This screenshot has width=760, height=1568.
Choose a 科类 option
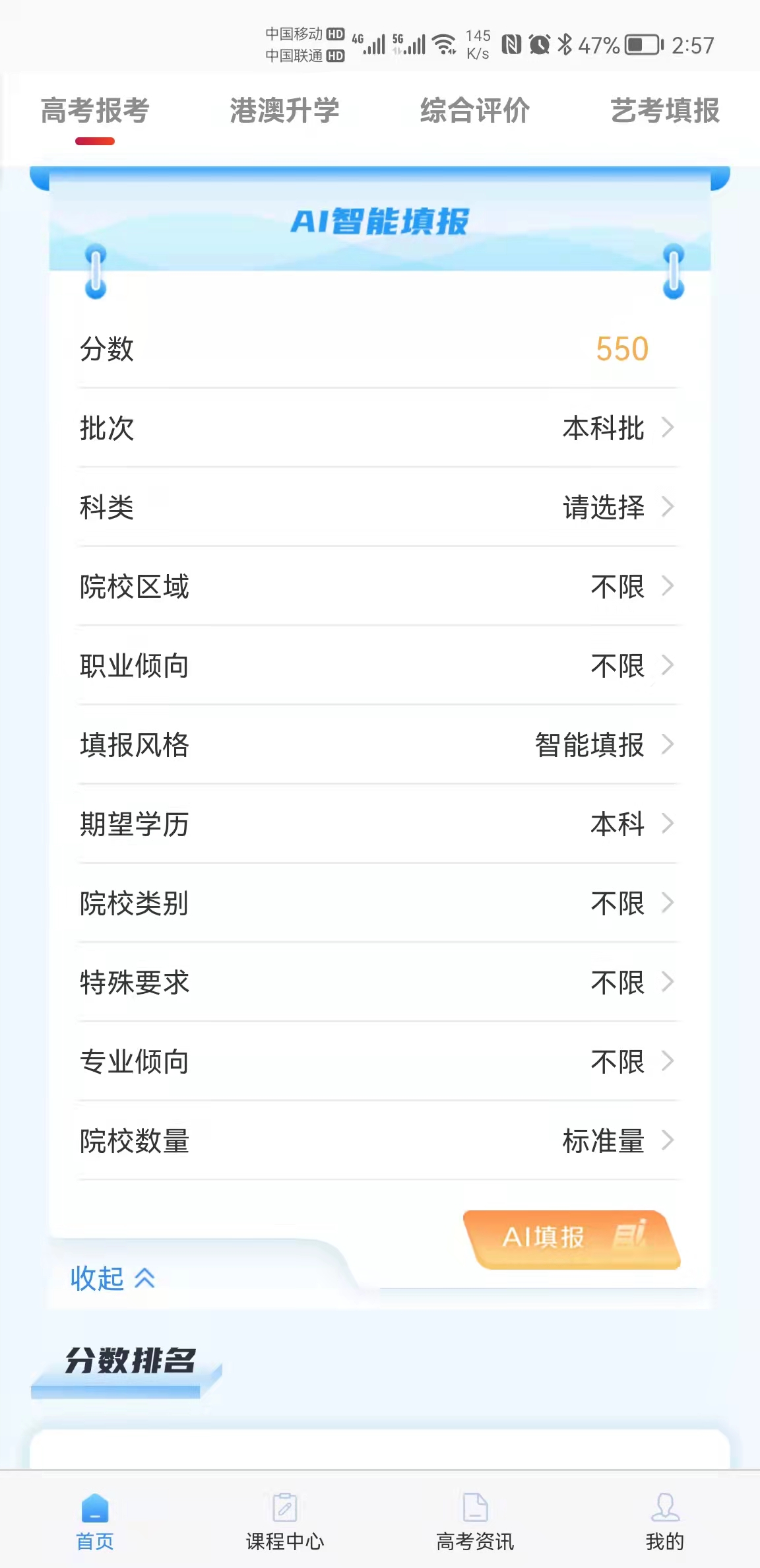click(379, 507)
